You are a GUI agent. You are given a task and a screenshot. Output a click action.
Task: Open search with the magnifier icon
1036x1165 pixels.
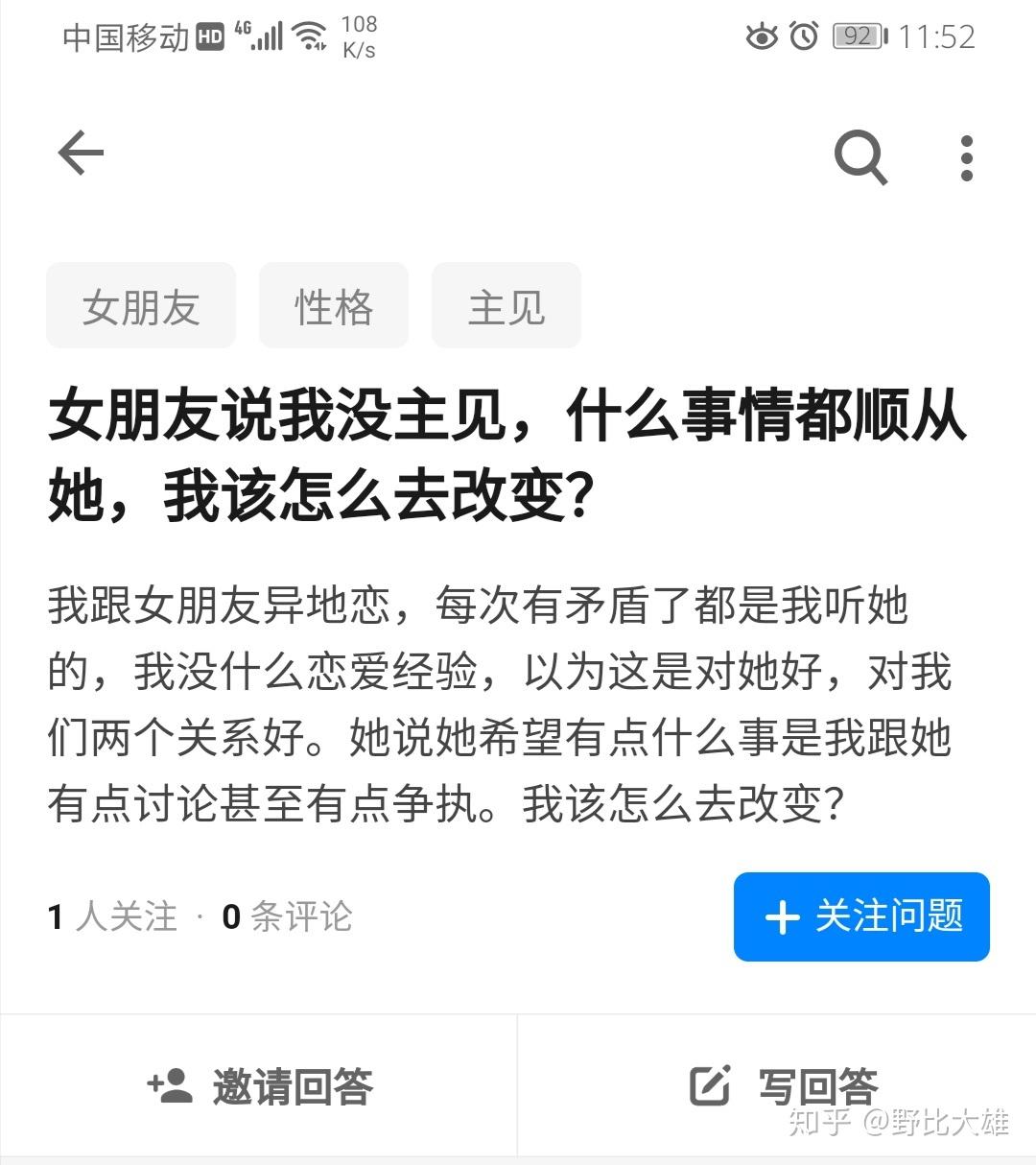pyautogui.click(x=859, y=156)
